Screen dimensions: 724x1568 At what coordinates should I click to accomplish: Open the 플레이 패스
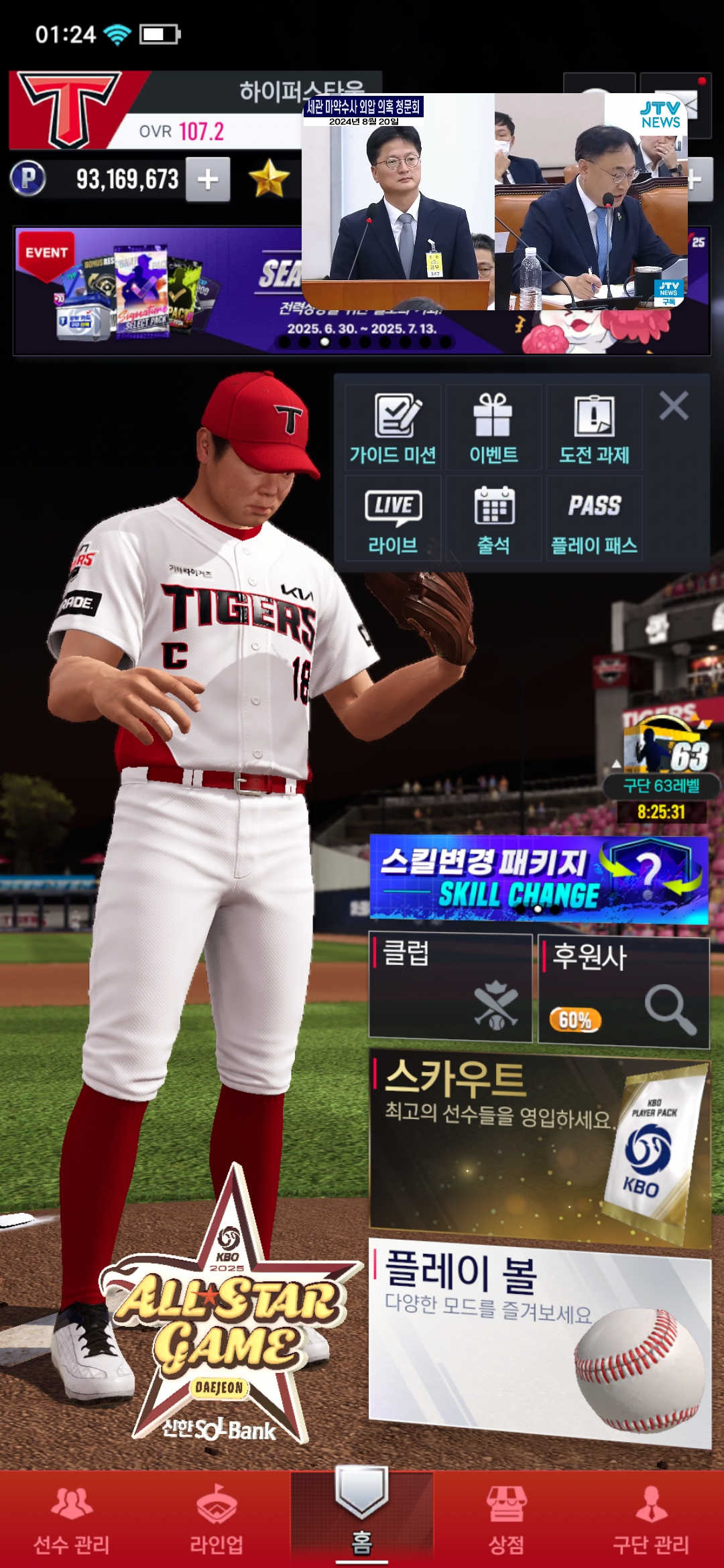[x=594, y=518]
